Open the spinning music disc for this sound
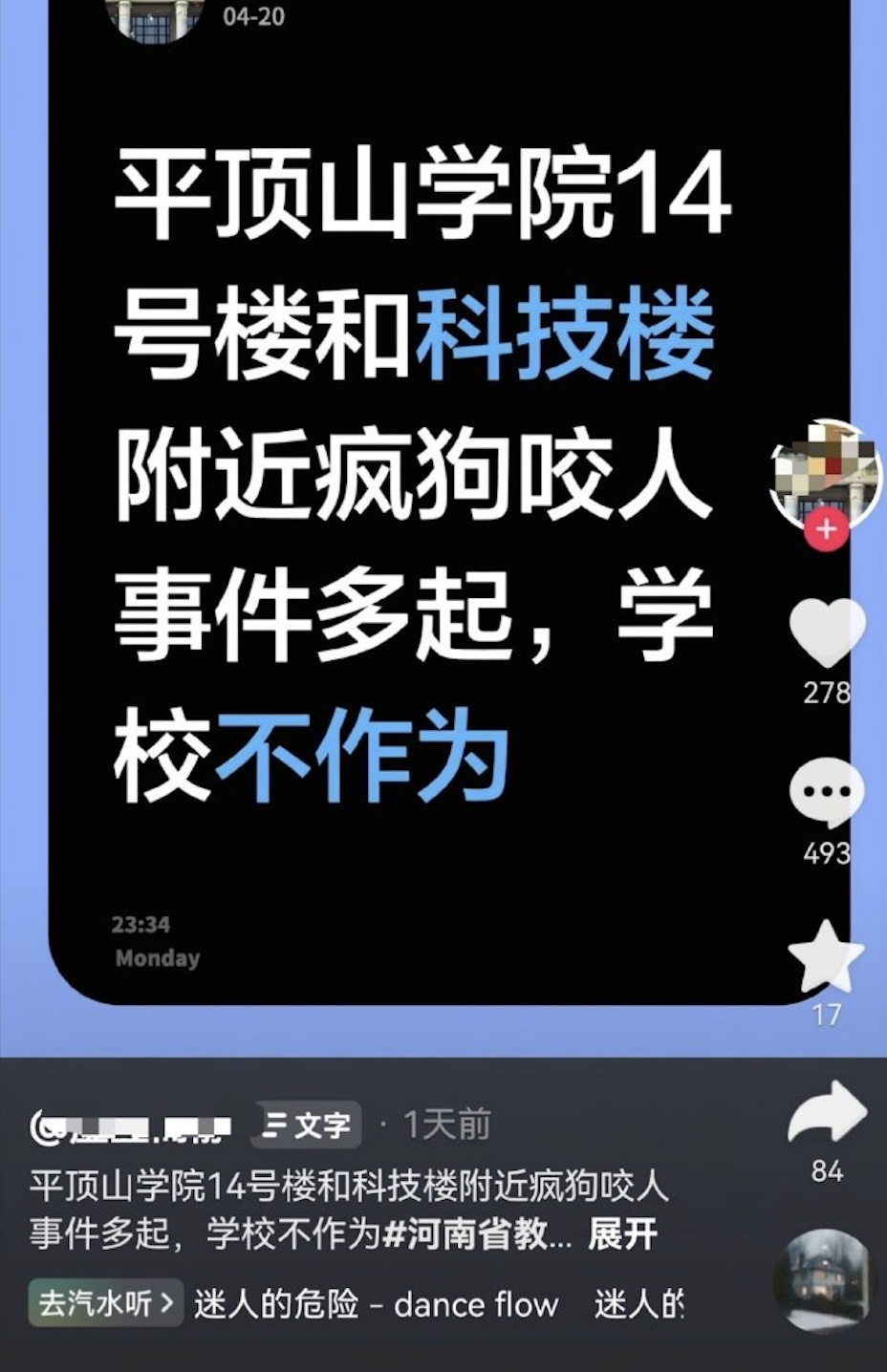The height and width of the screenshot is (1372, 887). click(x=824, y=1280)
